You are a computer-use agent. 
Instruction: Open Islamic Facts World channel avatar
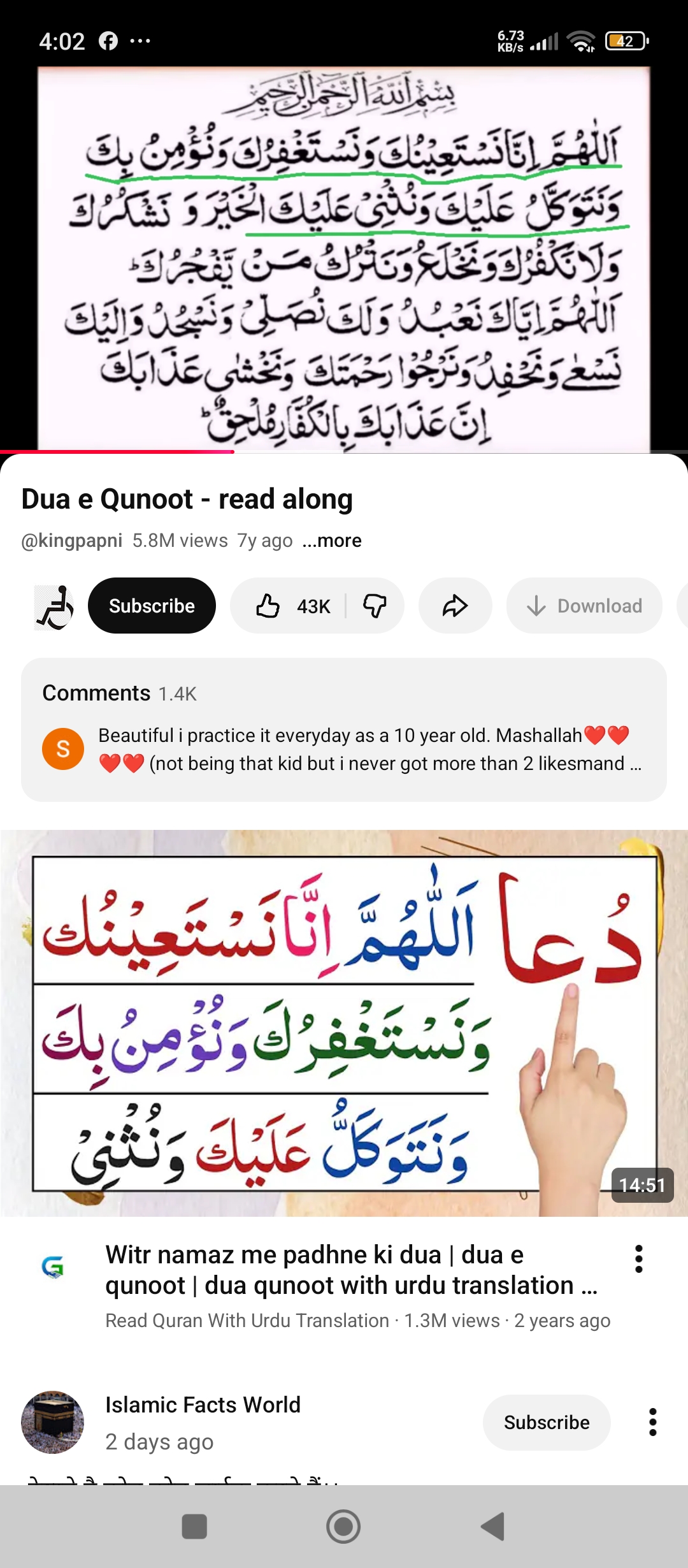point(53,1423)
